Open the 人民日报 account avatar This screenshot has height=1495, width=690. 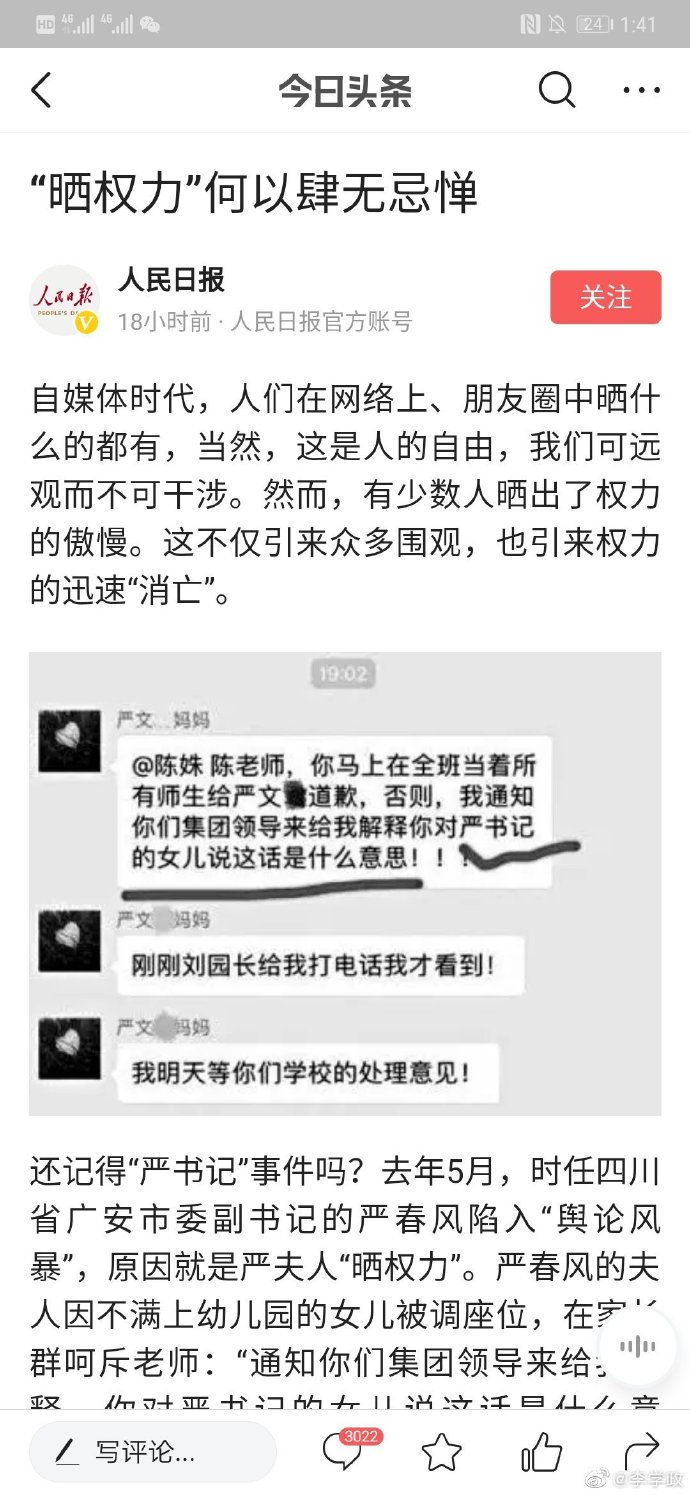coord(65,299)
